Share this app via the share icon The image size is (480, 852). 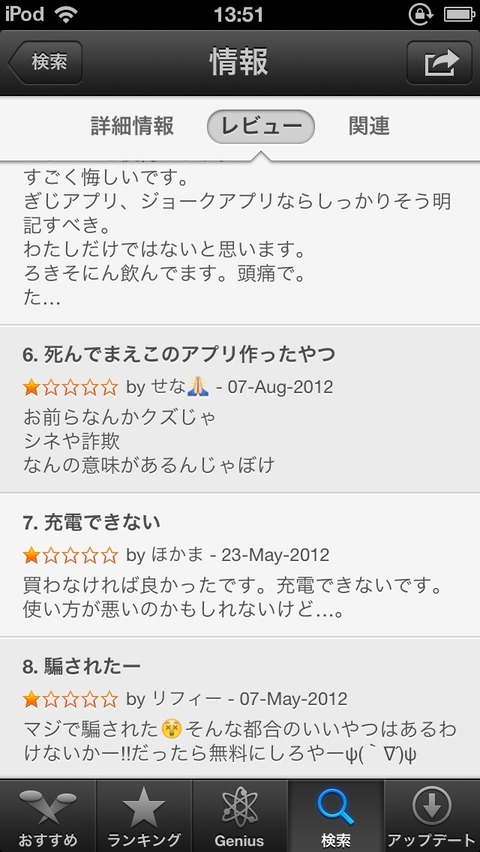pos(439,62)
